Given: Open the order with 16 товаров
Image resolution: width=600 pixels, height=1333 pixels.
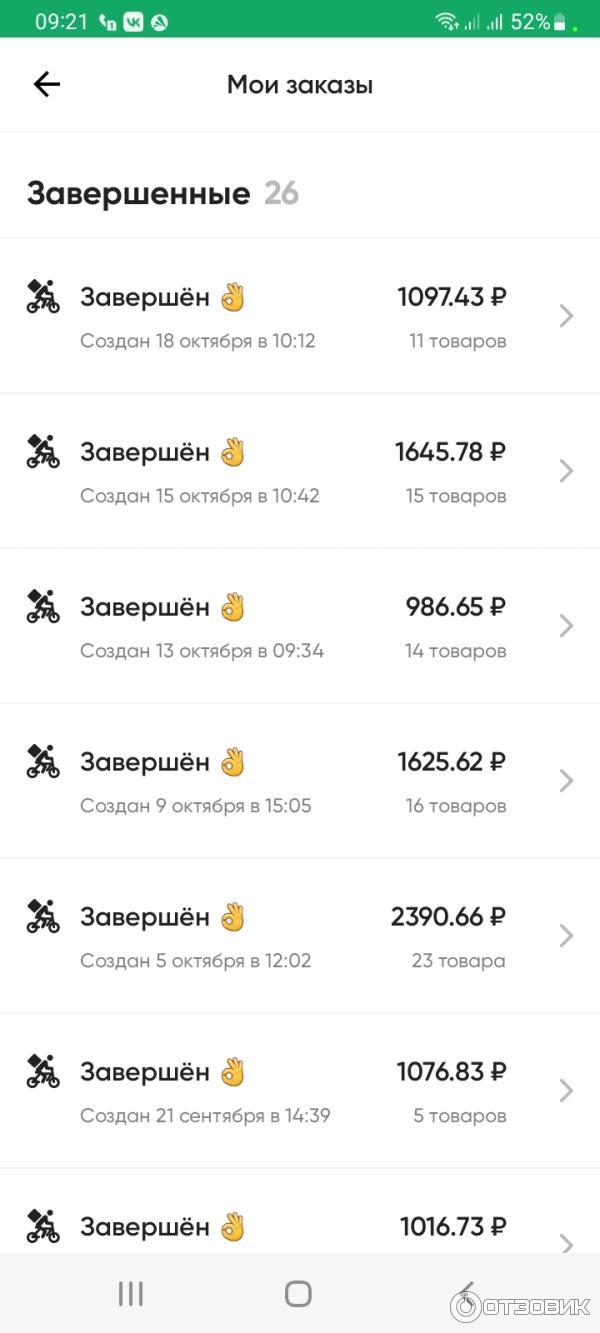Looking at the screenshot, I should (x=300, y=781).
